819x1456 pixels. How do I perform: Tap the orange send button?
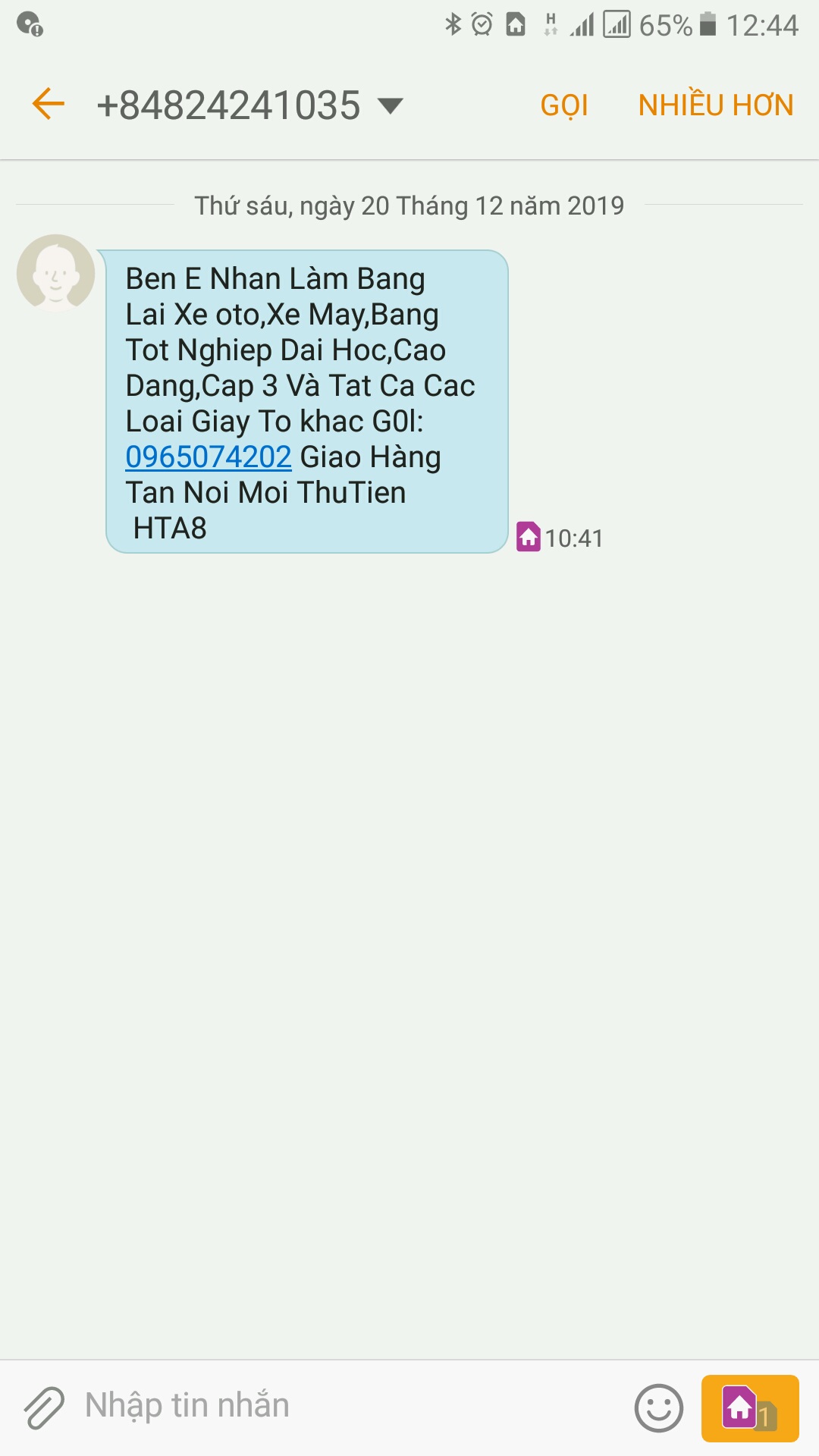(749, 1407)
